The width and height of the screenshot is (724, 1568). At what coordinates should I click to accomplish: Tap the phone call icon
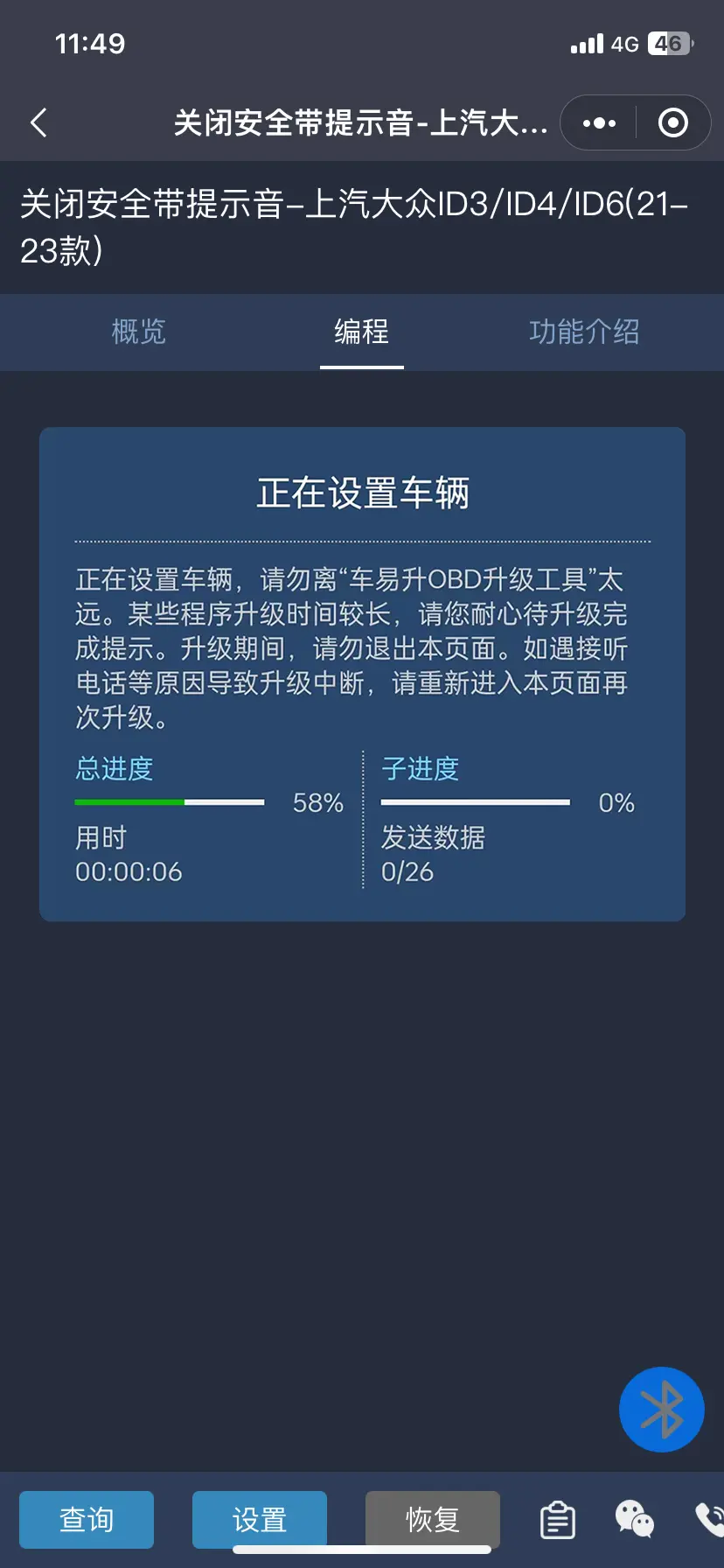(709, 1520)
